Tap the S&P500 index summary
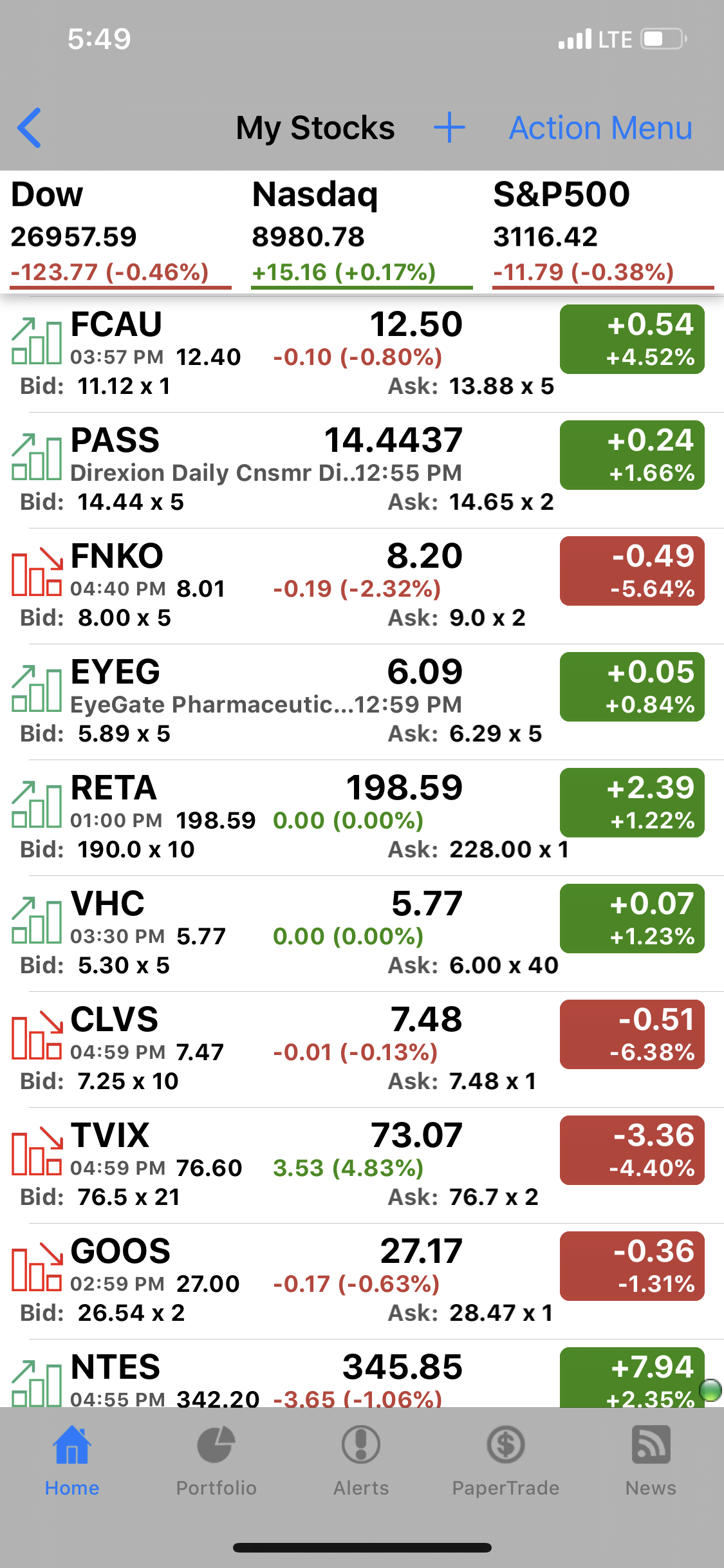This screenshot has height=1568, width=724. click(602, 233)
